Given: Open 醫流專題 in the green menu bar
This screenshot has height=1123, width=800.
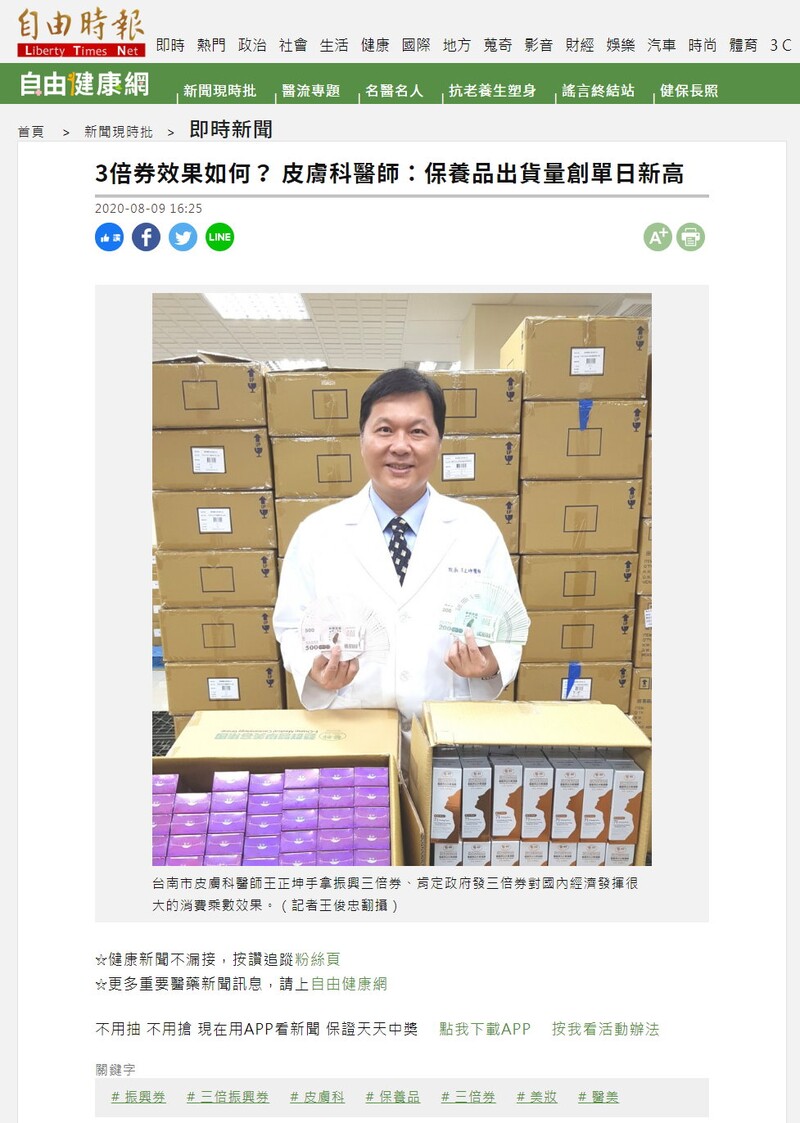Looking at the screenshot, I should (310, 90).
